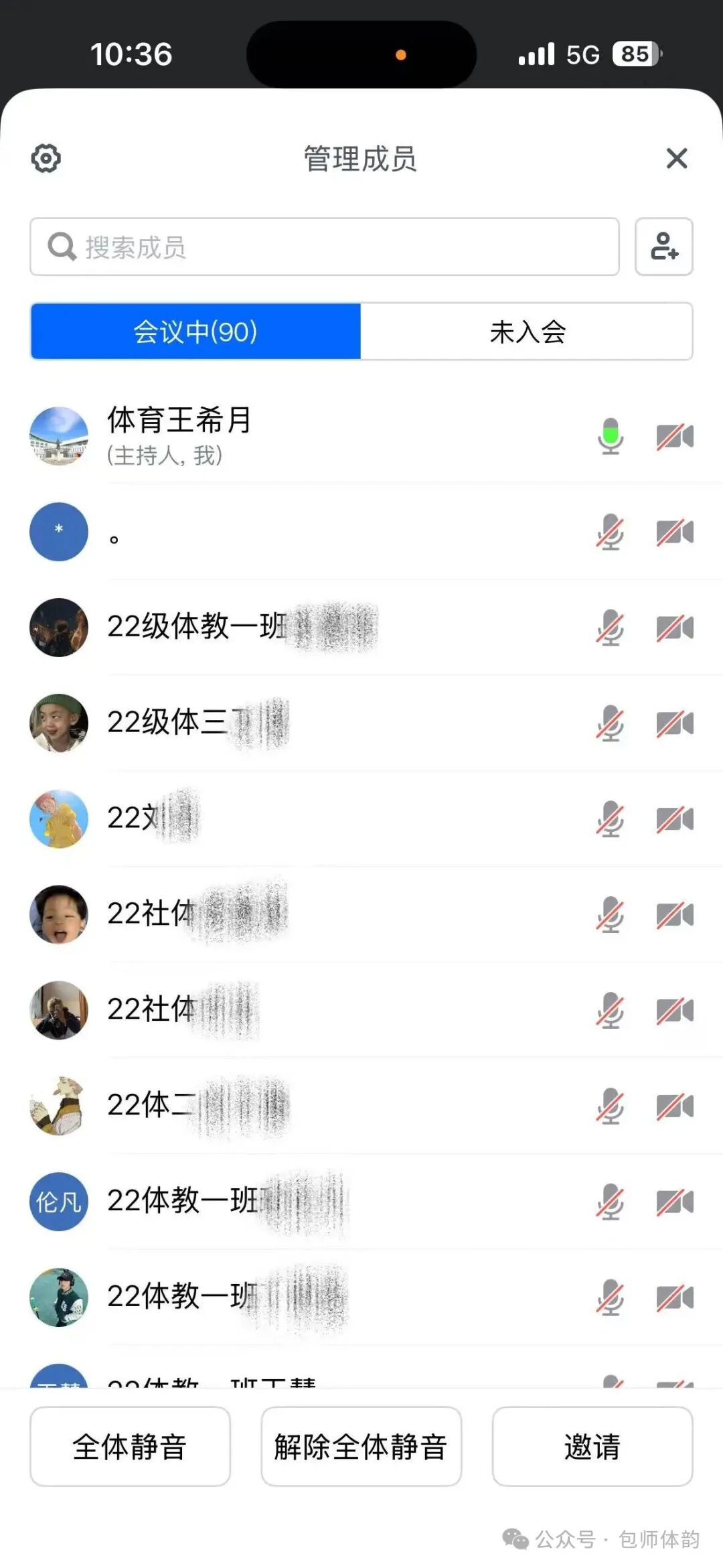Viewport: 723px width, 1568px height.
Task: Select the 会议中(90) tab
Action: coord(195,332)
